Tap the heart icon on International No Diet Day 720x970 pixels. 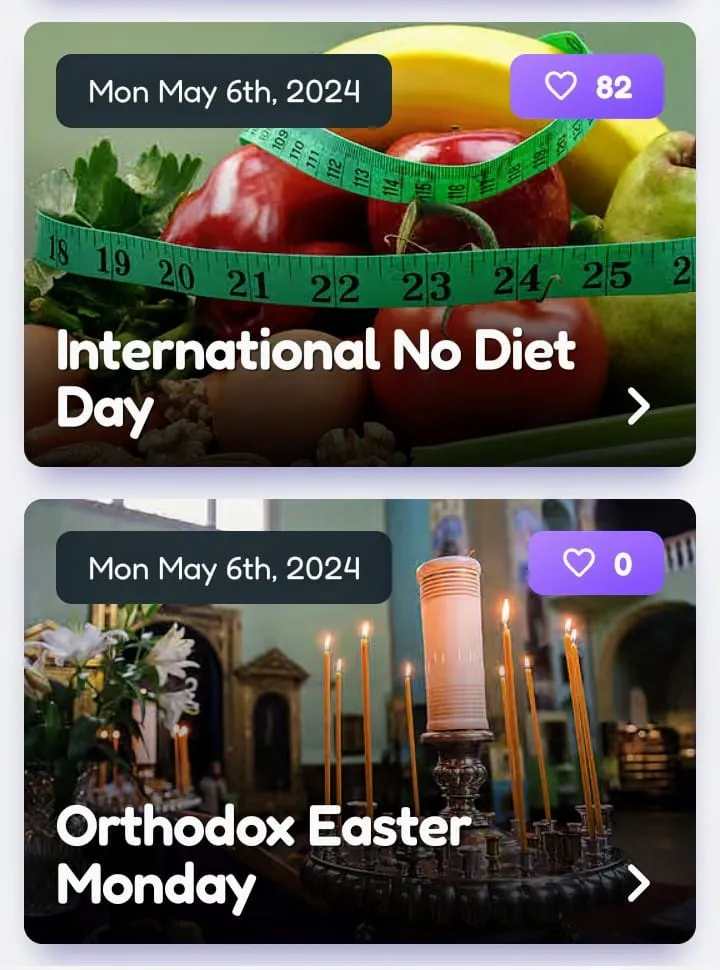pos(562,87)
